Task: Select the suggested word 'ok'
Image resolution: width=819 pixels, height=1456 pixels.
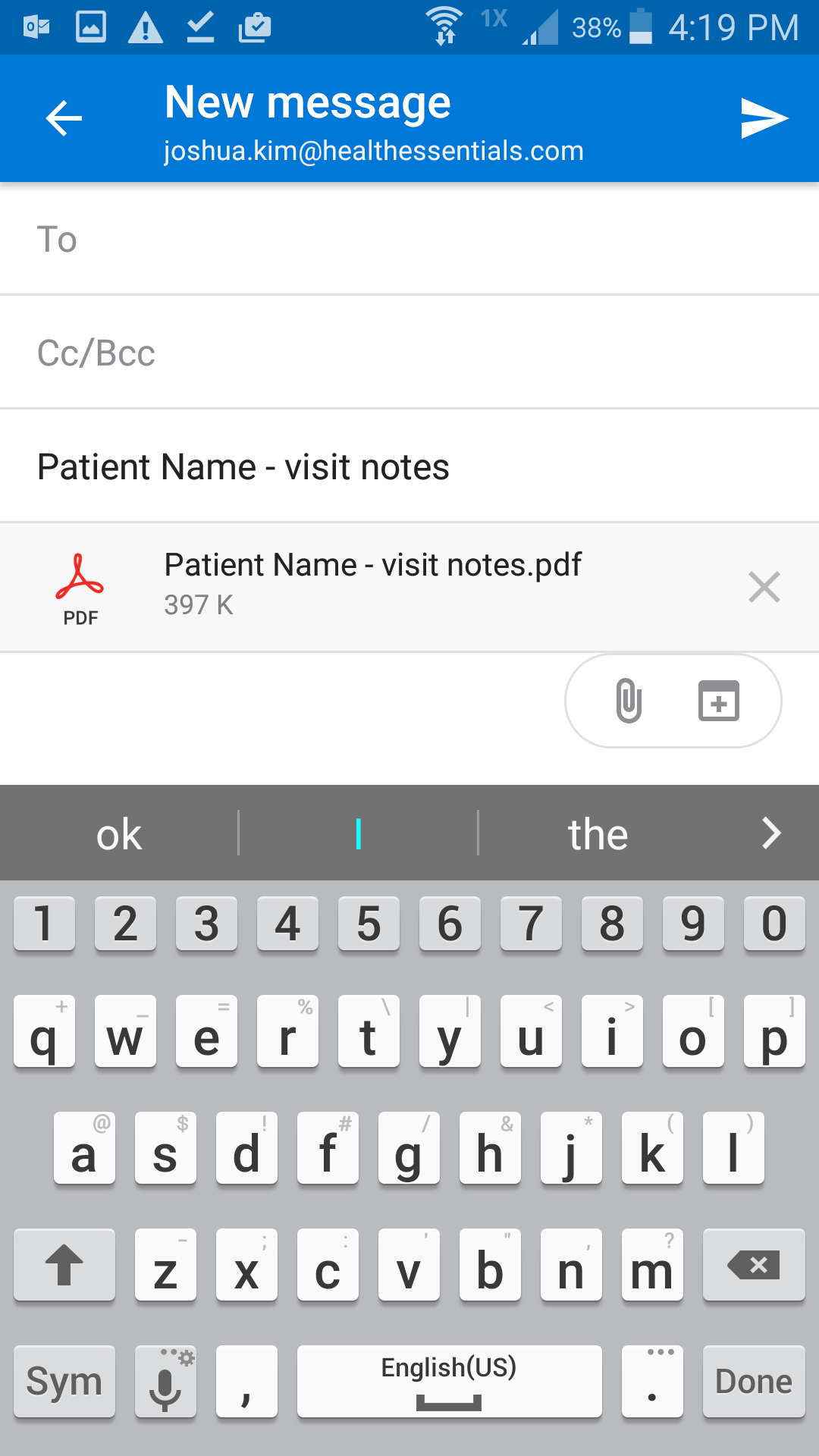Action: click(x=118, y=833)
